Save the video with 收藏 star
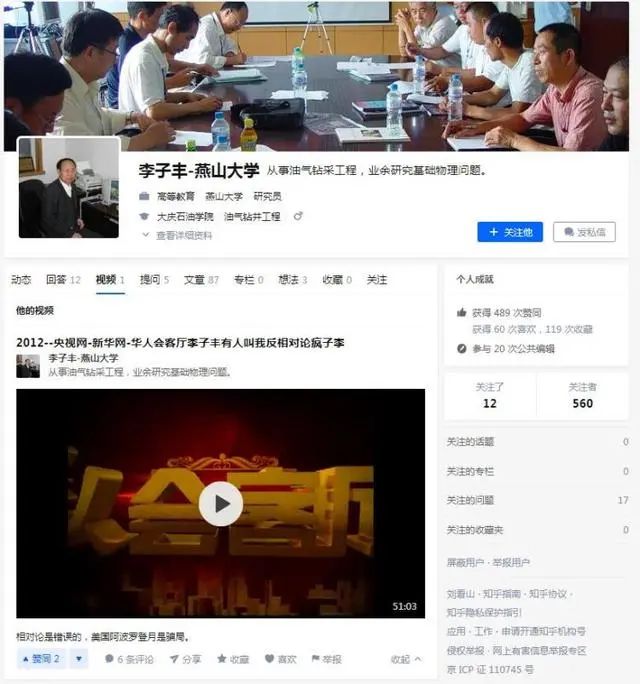The width and height of the screenshot is (640, 684). 232,659
